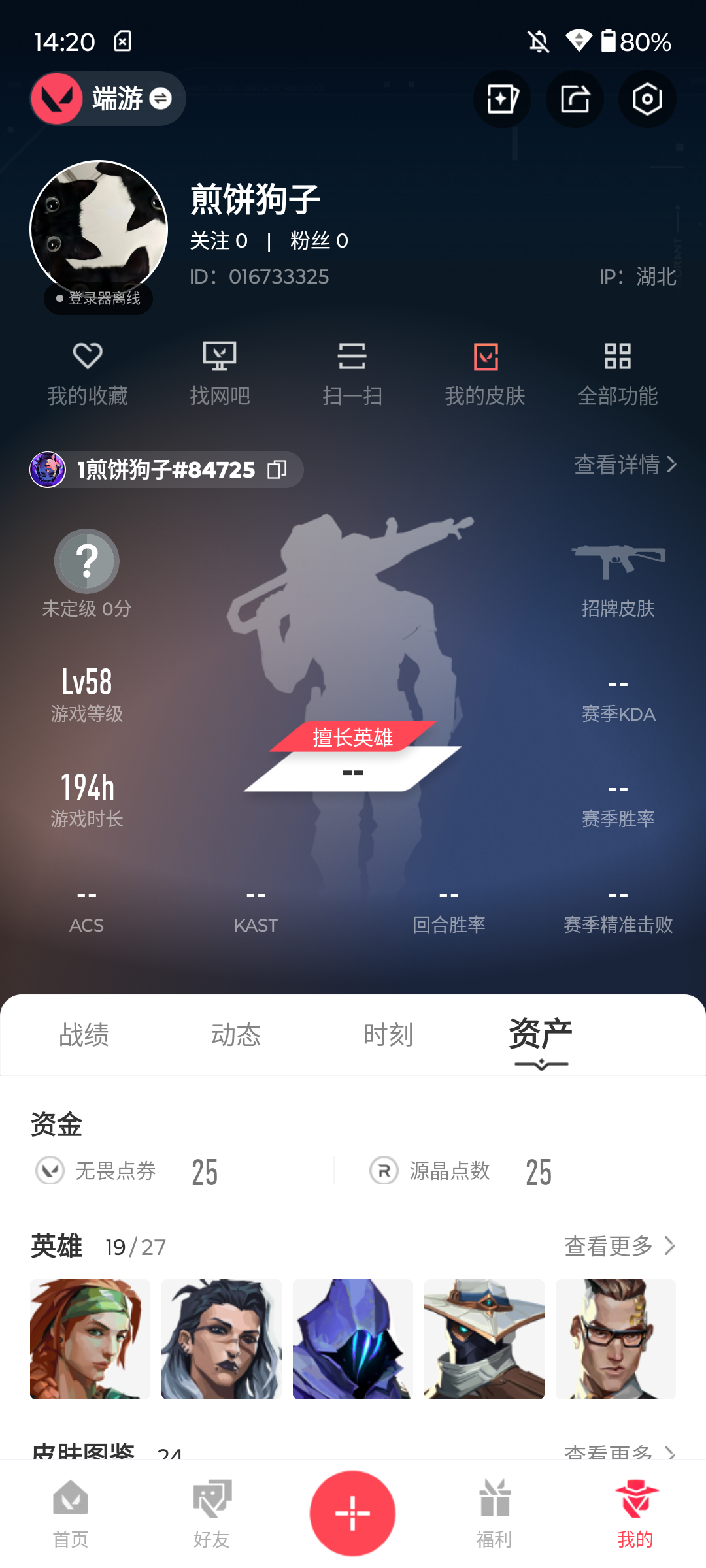Go to 首页 home tab
The height and width of the screenshot is (1568, 706).
pyautogui.click(x=71, y=1514)
